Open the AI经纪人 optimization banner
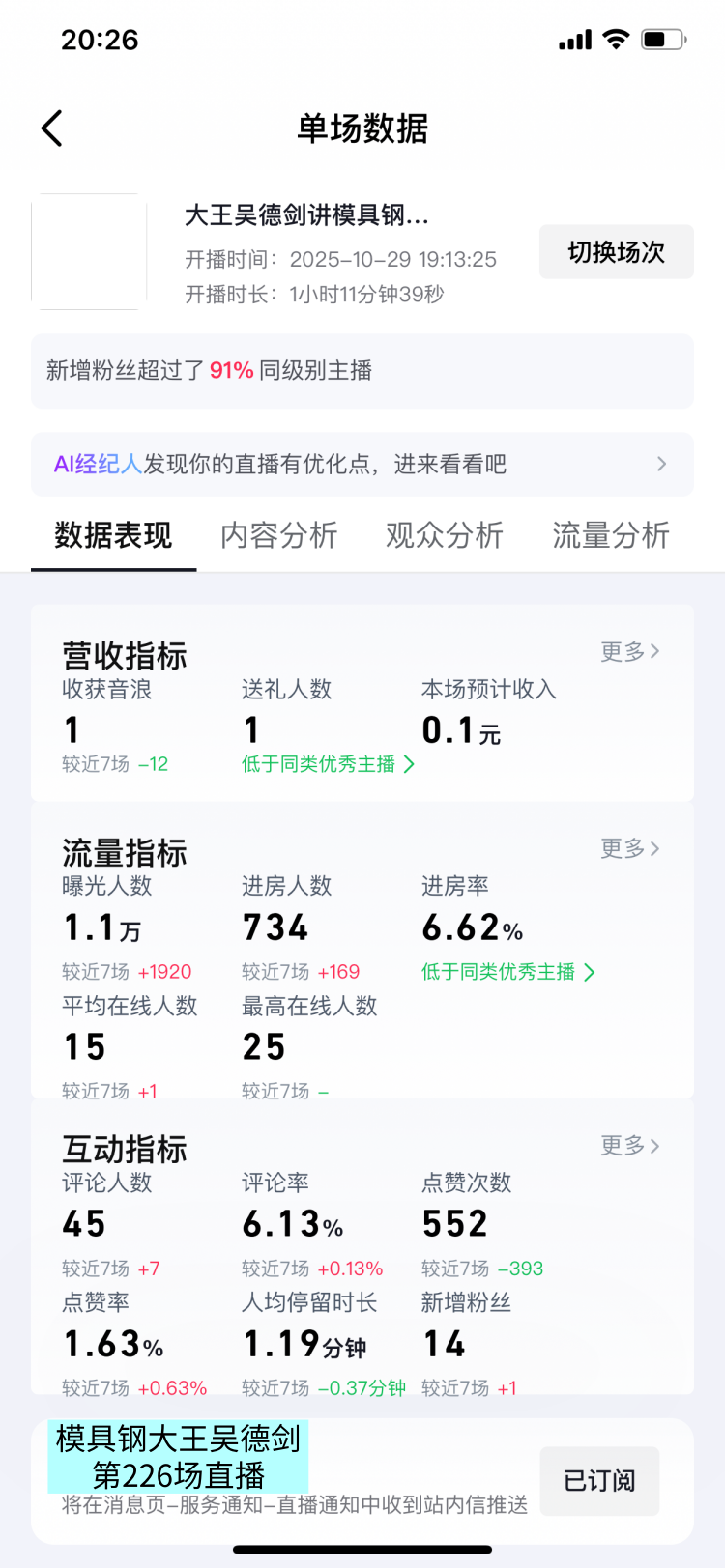The width and height of the screenshot is (725, 1568). pos(362,465)
